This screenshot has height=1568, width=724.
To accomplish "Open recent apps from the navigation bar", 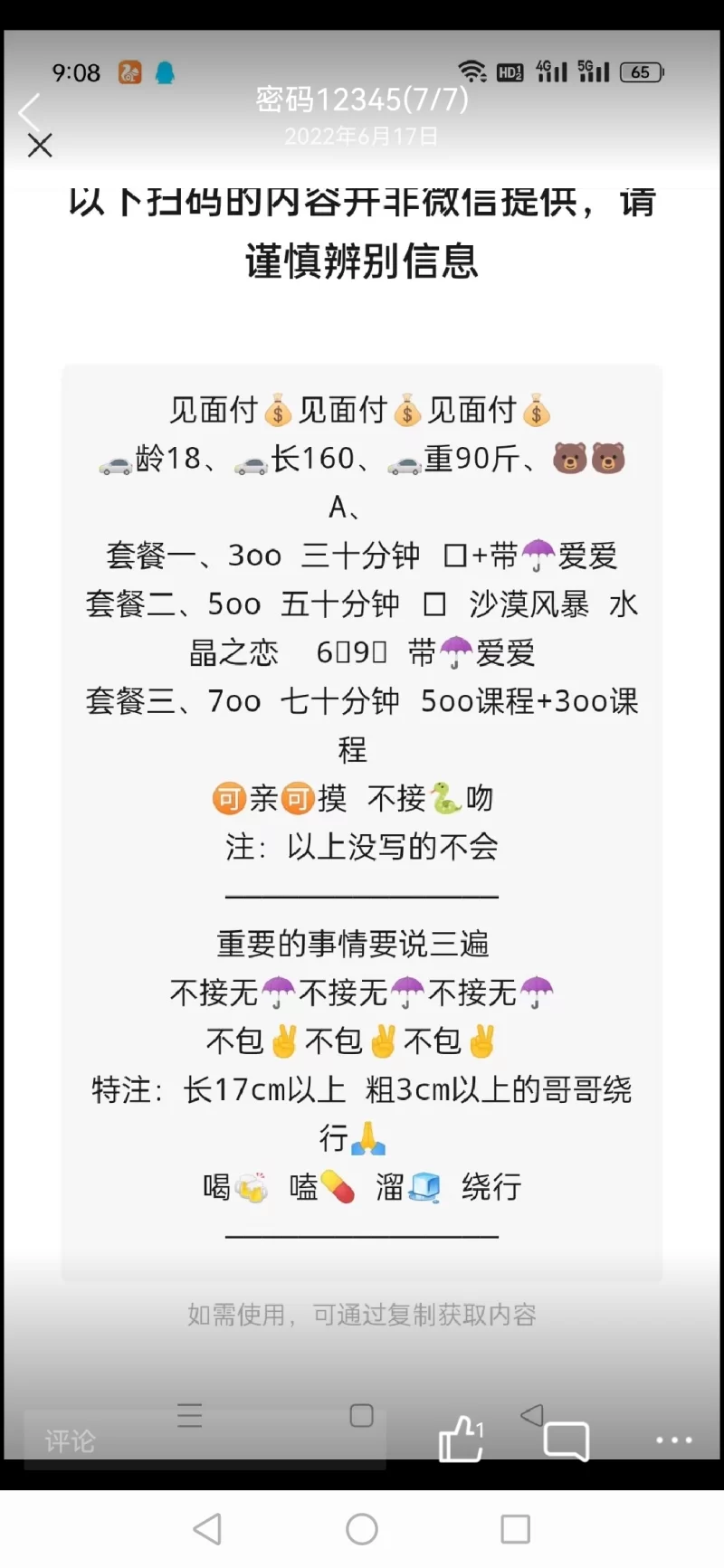I will (515, 1529).
